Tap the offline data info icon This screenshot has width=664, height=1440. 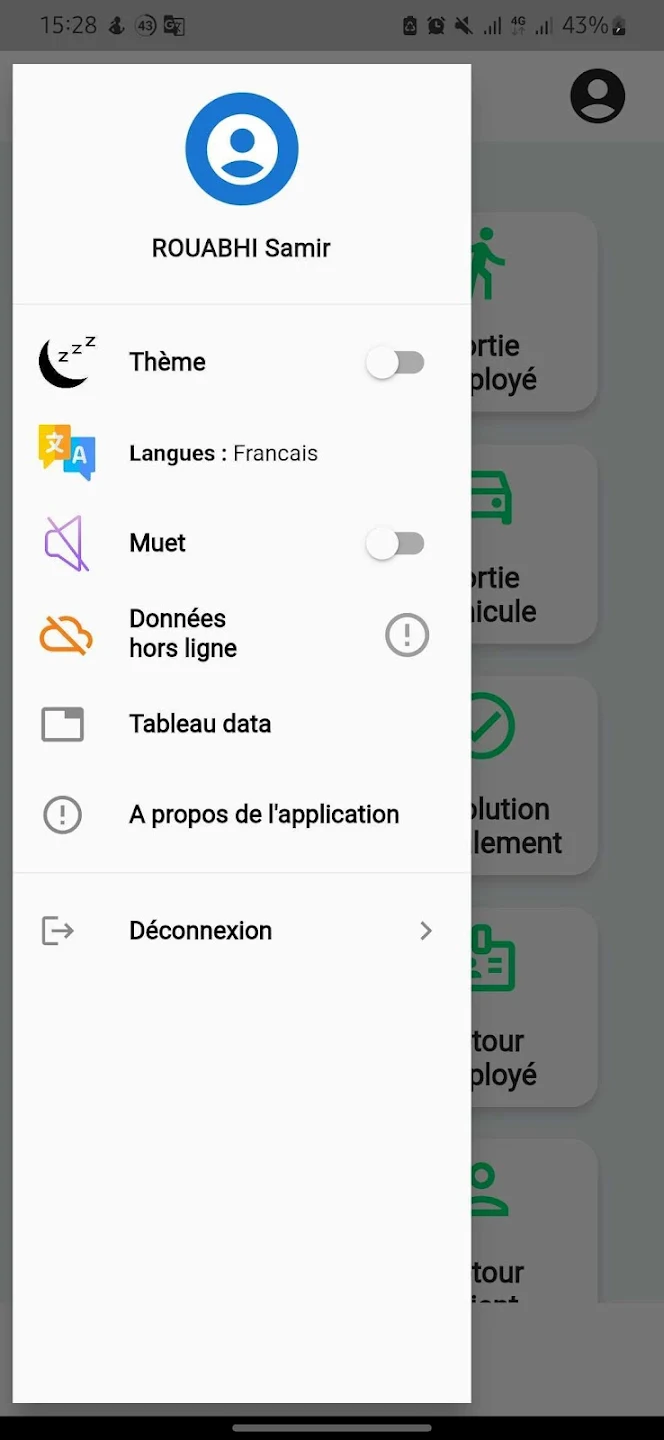(x=407, y=635)
